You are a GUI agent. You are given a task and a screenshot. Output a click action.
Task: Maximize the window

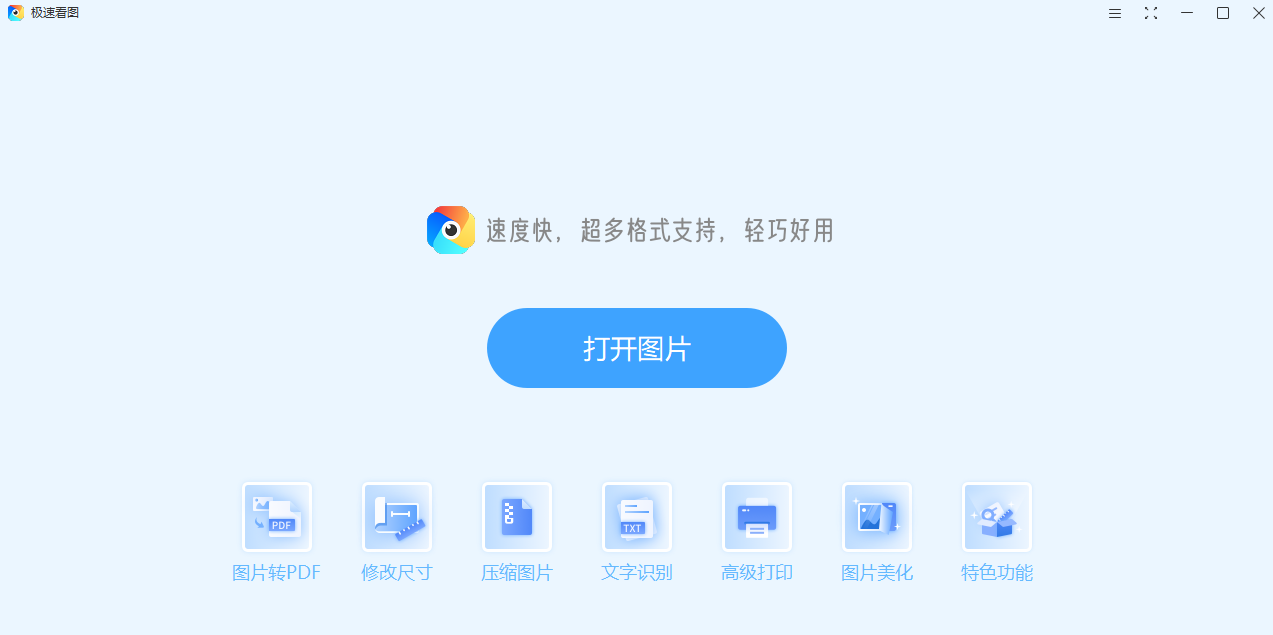coord(1223,13)
